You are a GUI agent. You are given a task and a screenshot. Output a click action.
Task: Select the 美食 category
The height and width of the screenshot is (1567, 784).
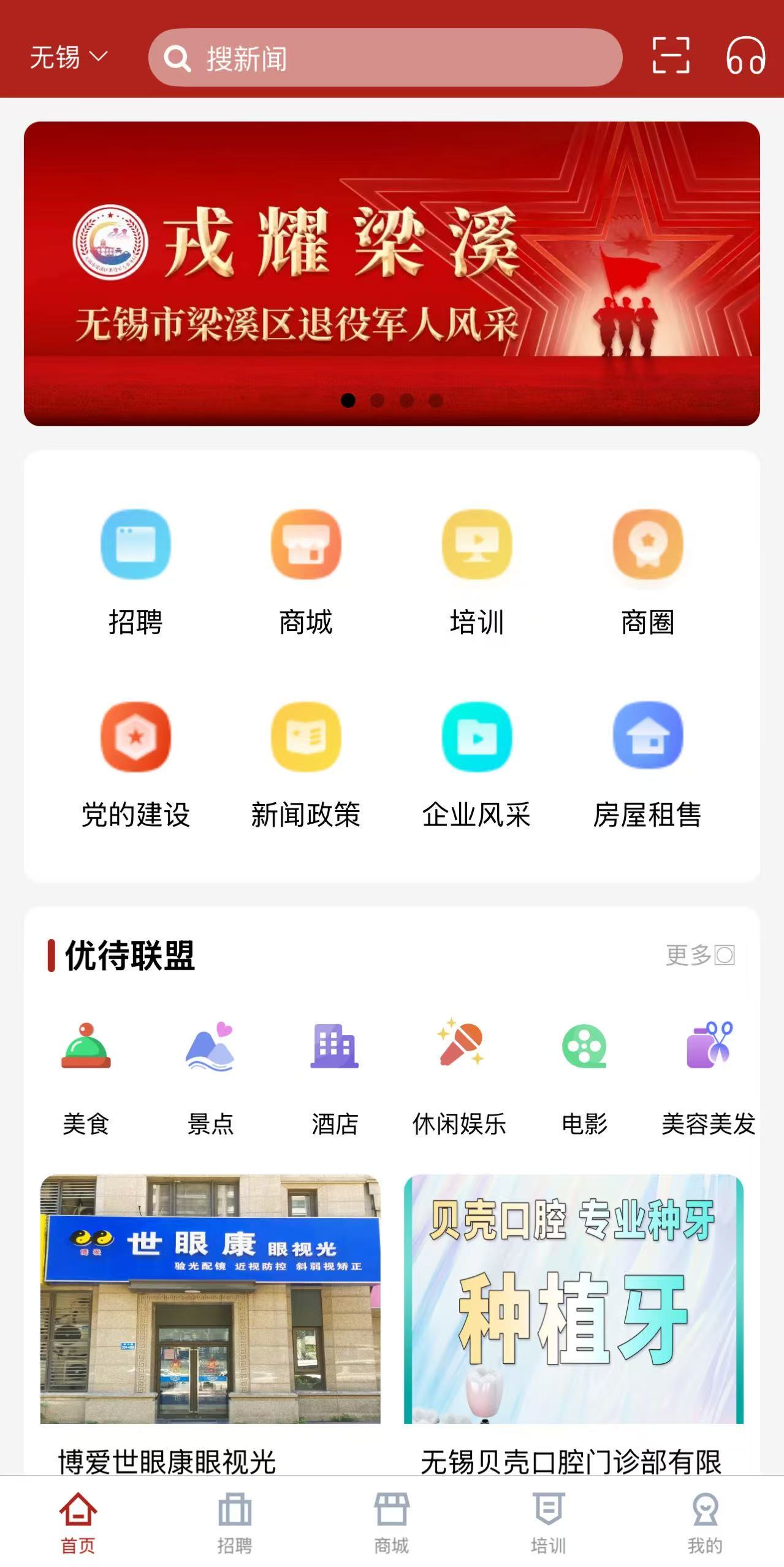click(86, 1076)
